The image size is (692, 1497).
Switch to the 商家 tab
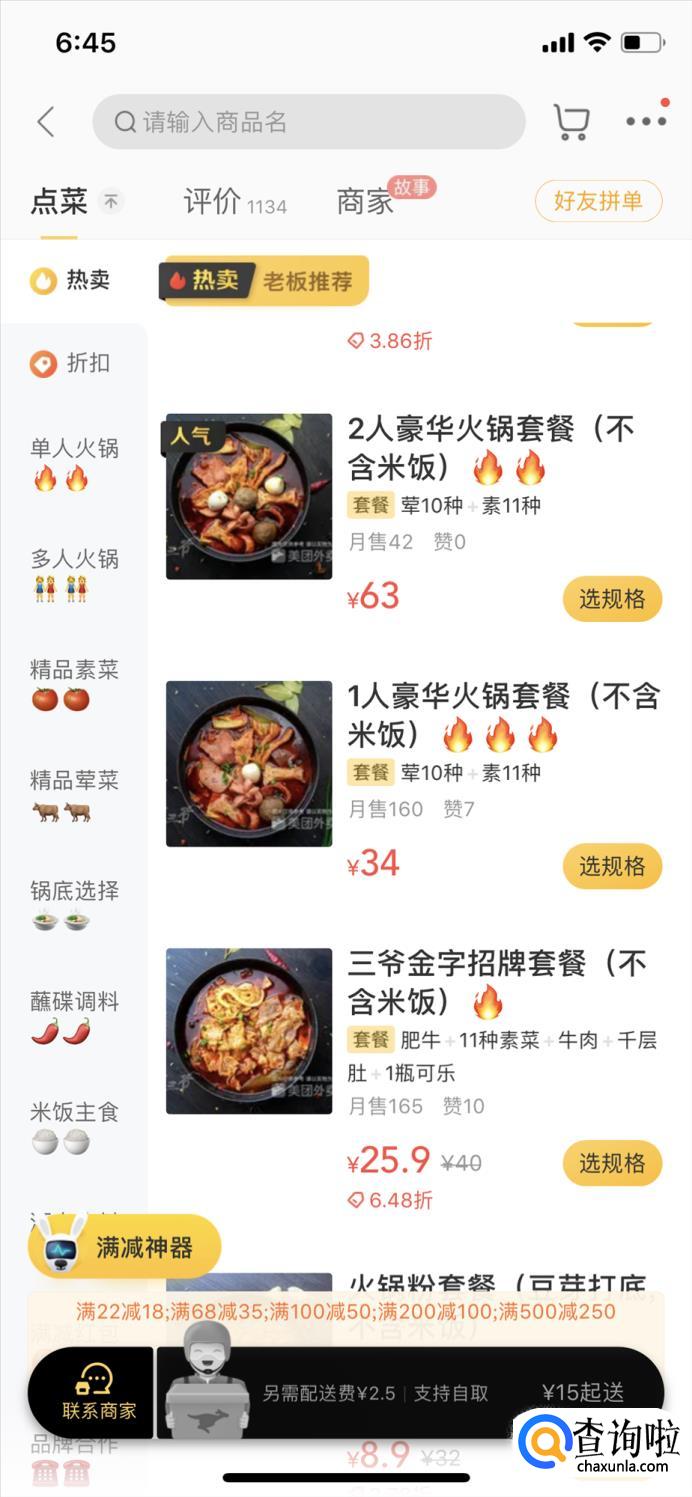coord(366,202)
